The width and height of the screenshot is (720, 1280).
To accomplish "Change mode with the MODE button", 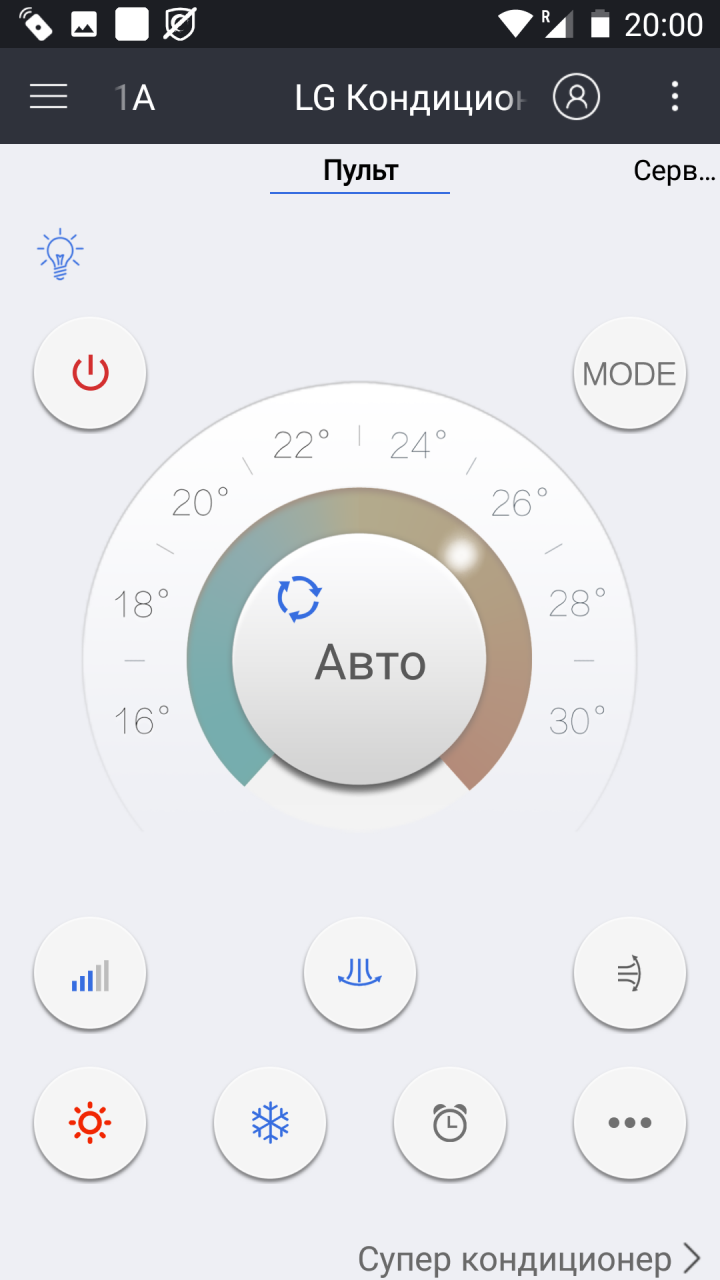I will click(x=629, y=373).
